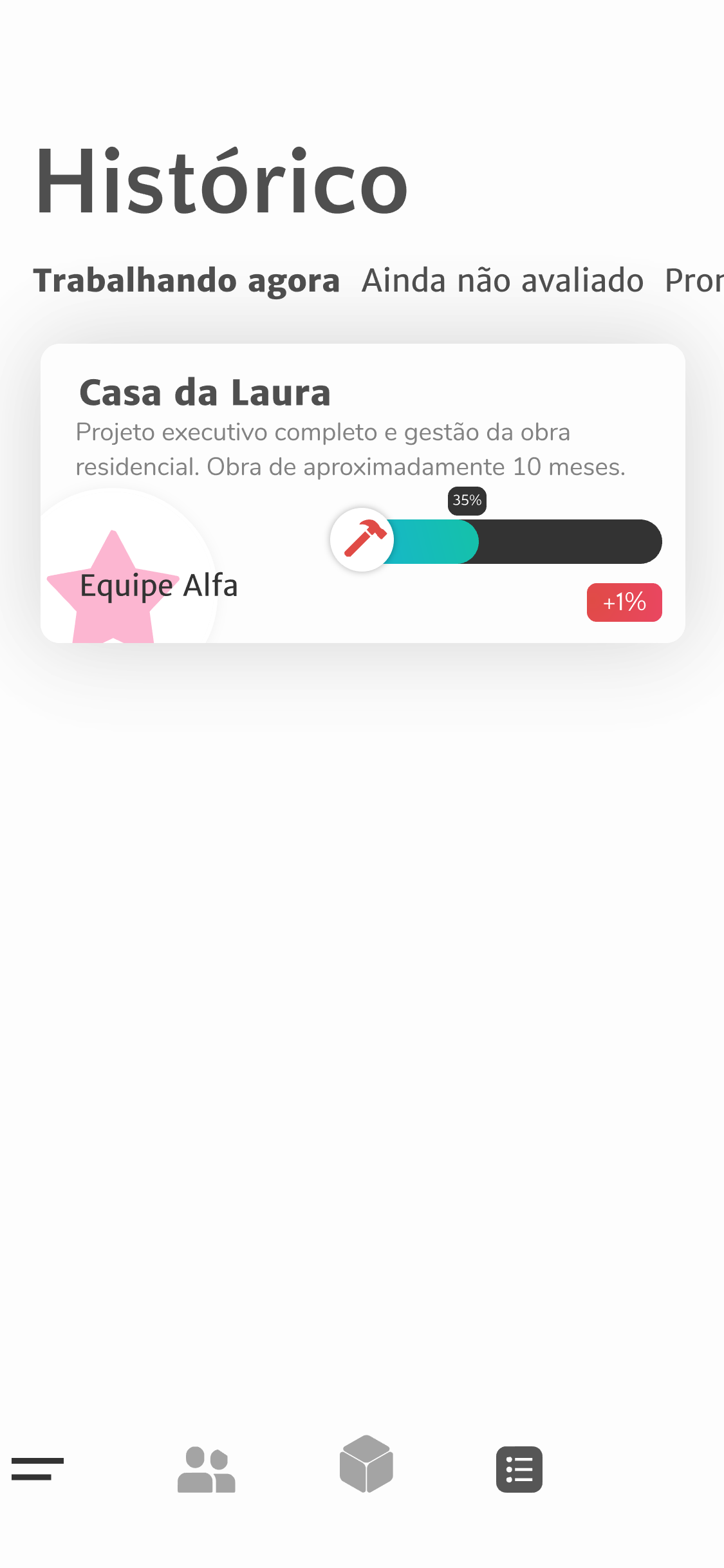Select the history list tab
Image resolution: width=724 pixels, height=1568 pixels.
pyautogui.click(x=519, y=1470)
